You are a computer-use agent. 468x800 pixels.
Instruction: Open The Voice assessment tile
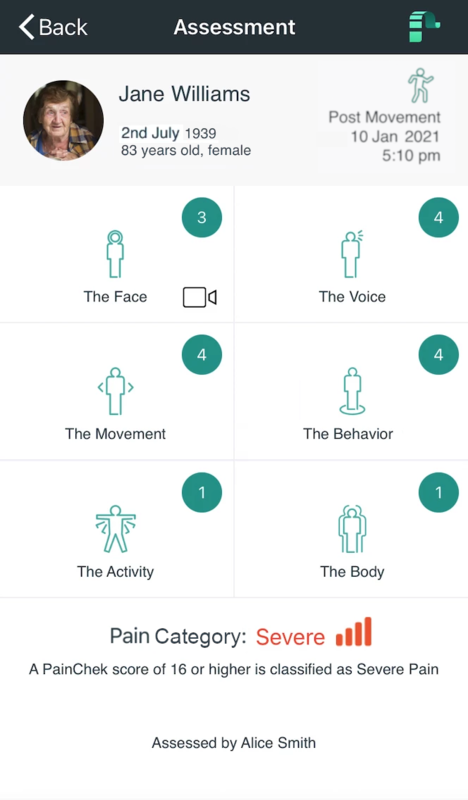click(352, 254)
